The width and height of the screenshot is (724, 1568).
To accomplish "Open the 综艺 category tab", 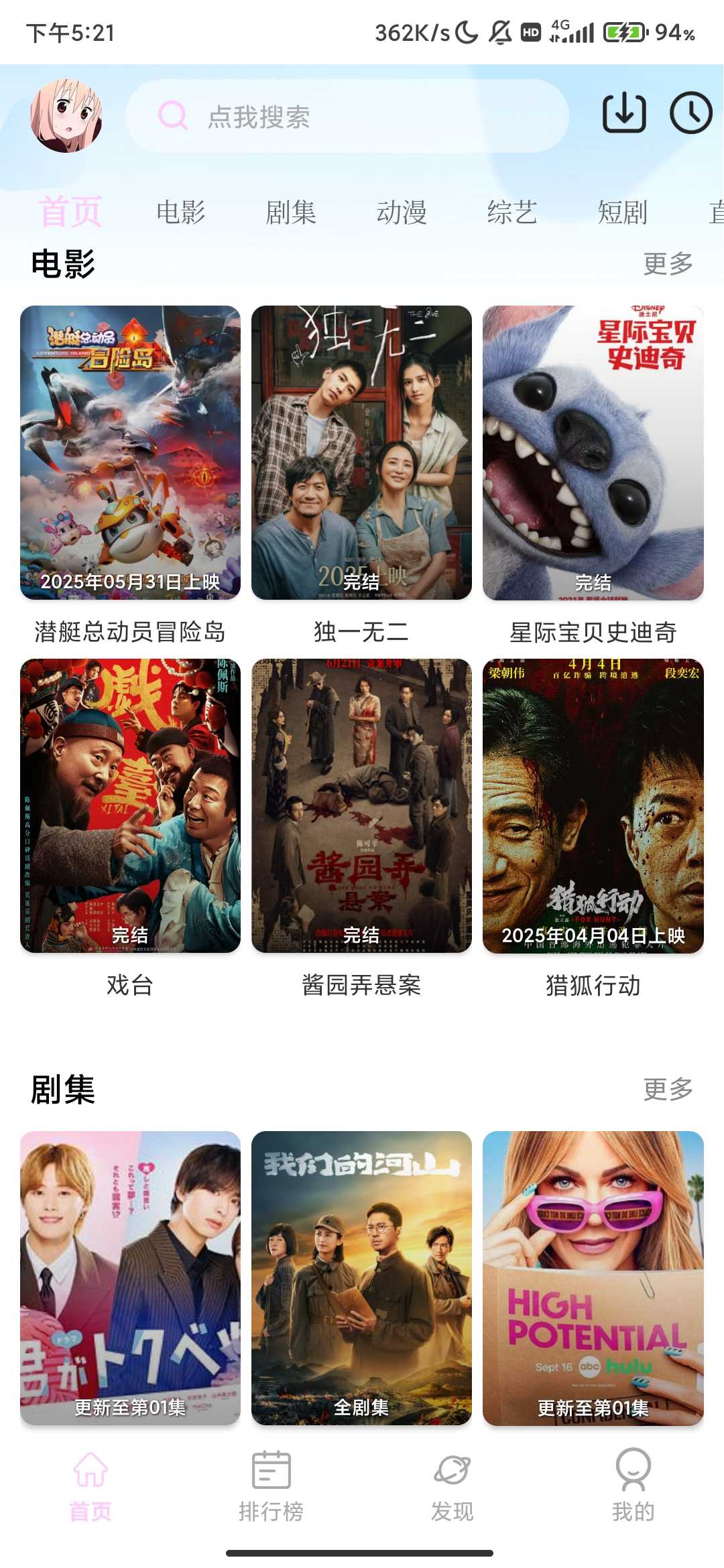I will pyautogui.click(x=513, y=212).
